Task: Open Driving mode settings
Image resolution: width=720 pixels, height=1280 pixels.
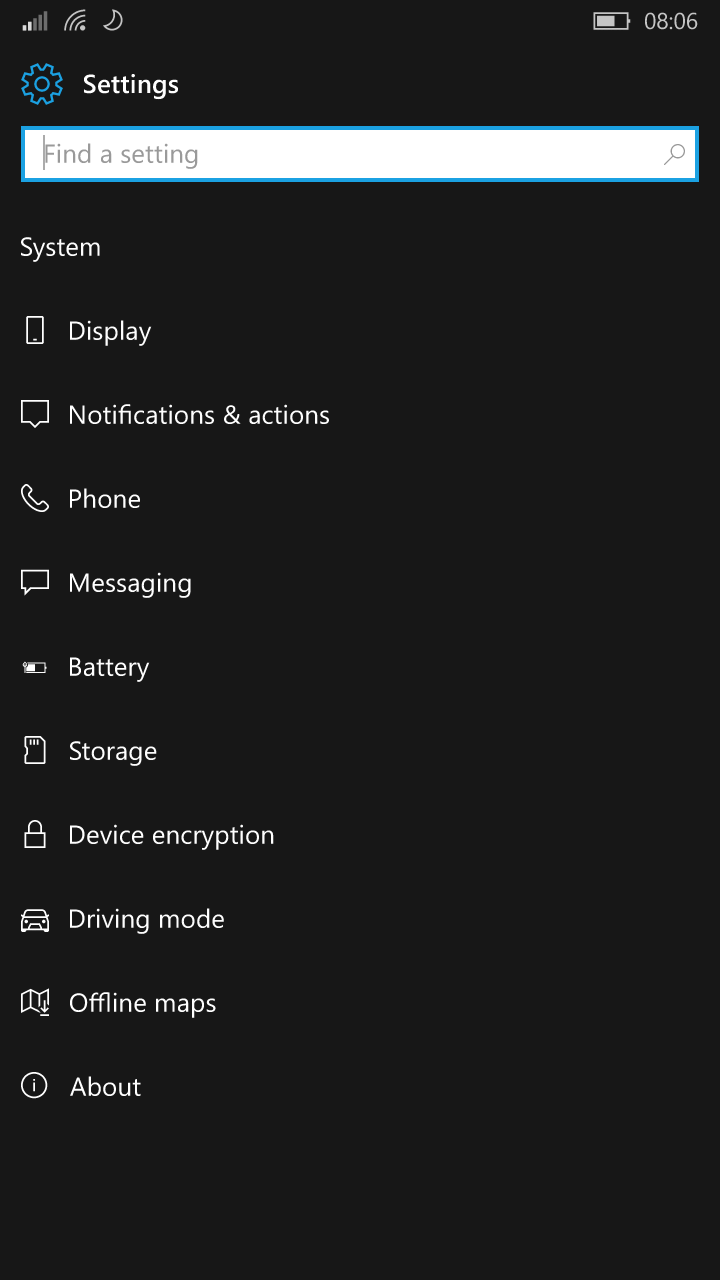Action: pyautogui.click(x=360, y=919)
